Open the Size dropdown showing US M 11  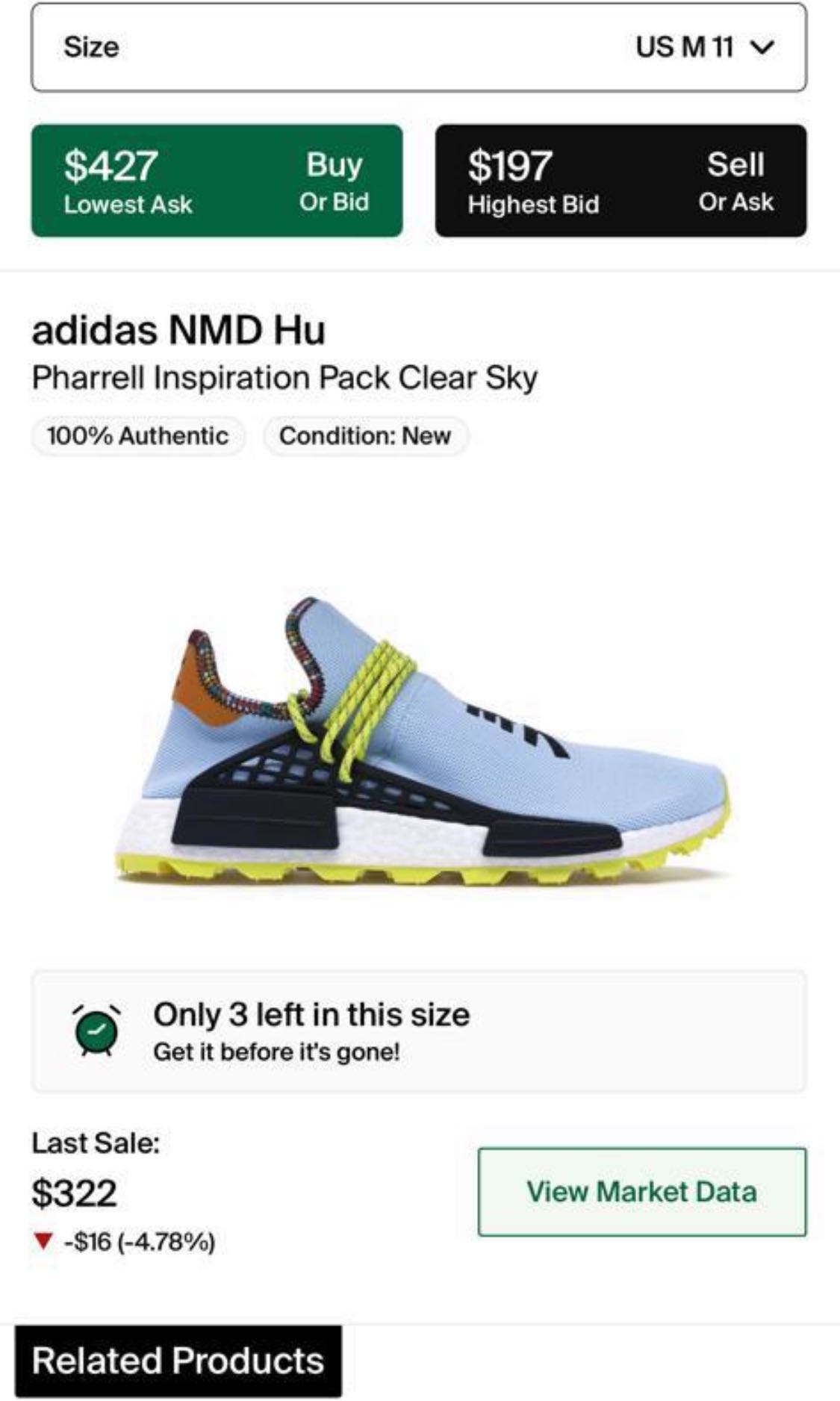pos(418,48)
